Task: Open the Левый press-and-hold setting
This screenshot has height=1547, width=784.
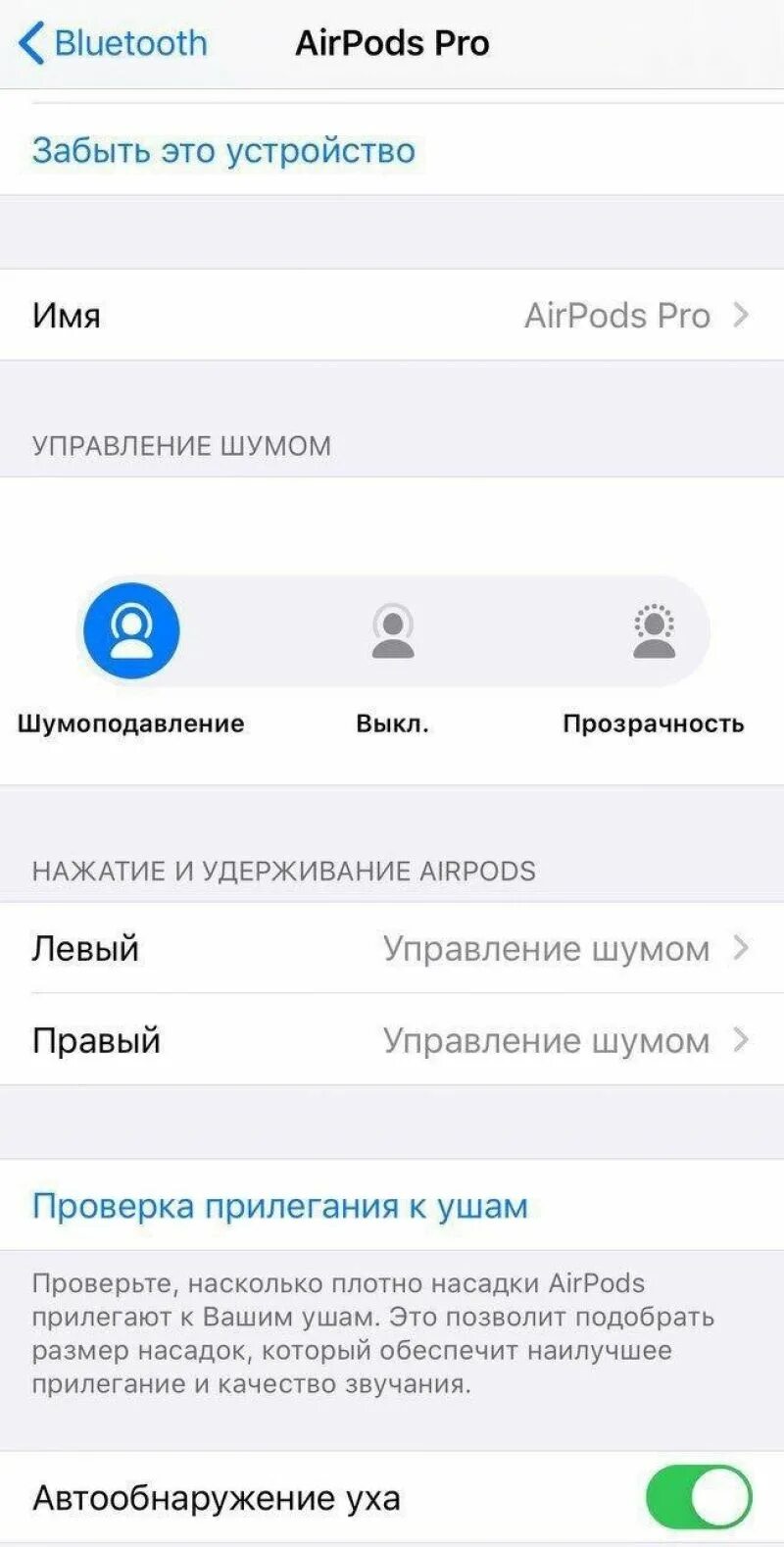Action: click(x=392, y=948)
